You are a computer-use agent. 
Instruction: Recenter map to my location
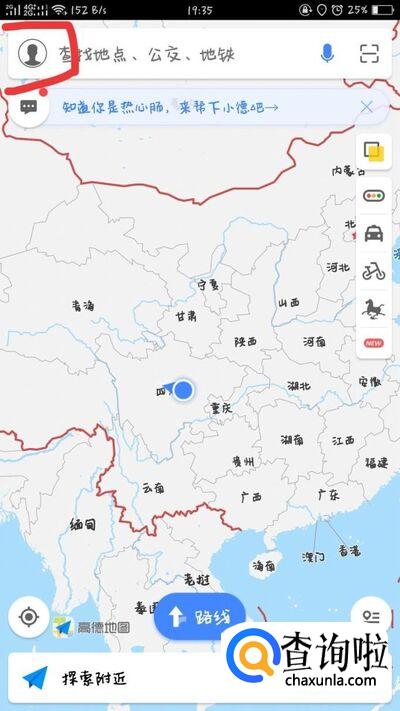[x=29, y=617]
